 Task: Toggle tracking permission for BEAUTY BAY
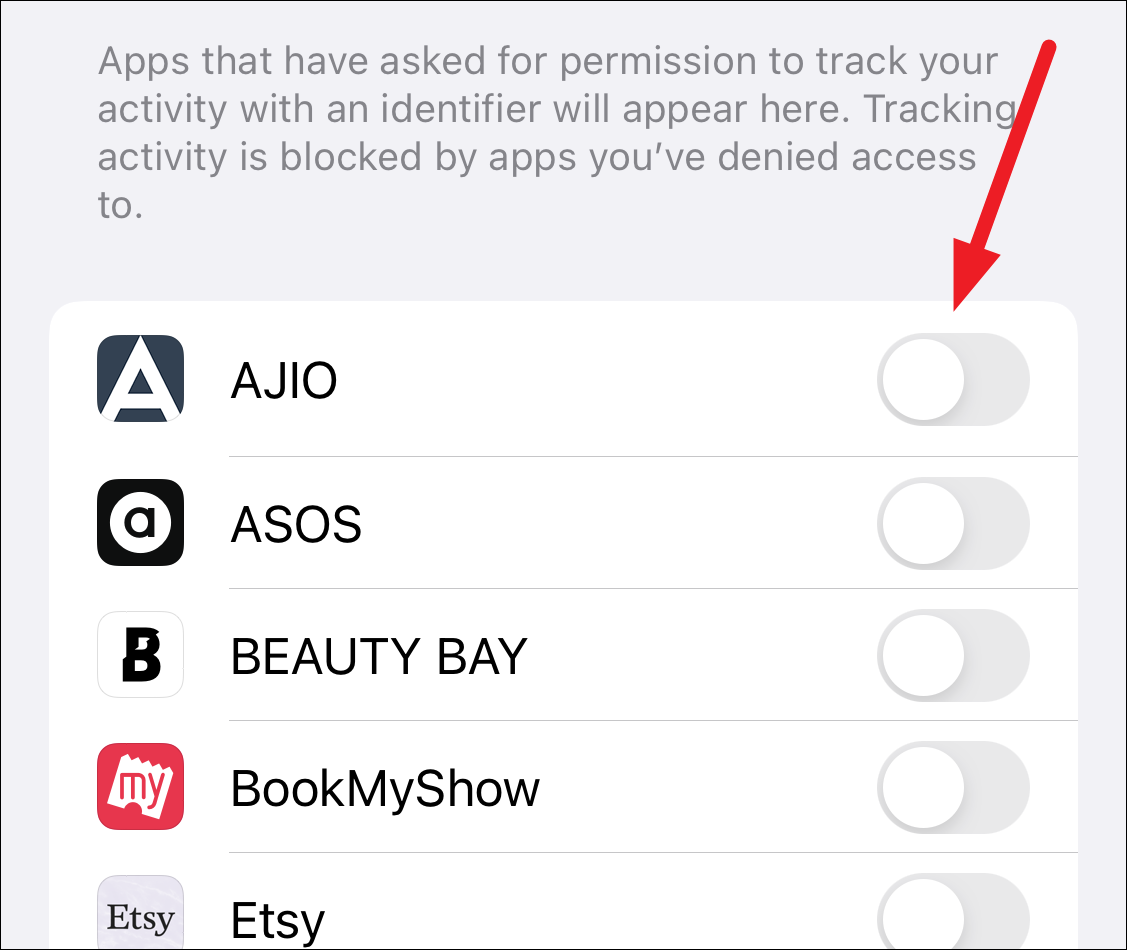tap(952, 655)
